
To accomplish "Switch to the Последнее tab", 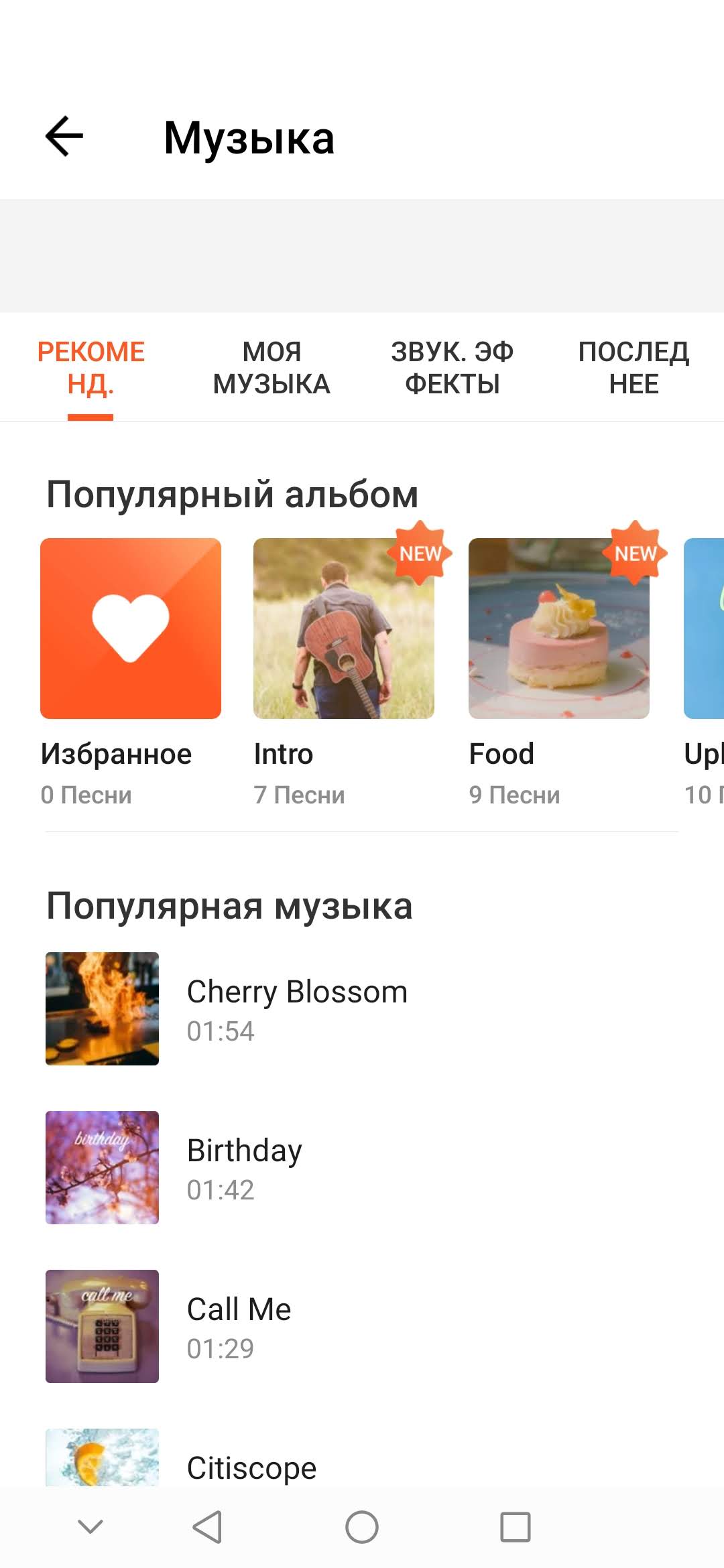I will pyautogui.click(x=633, y=367).
